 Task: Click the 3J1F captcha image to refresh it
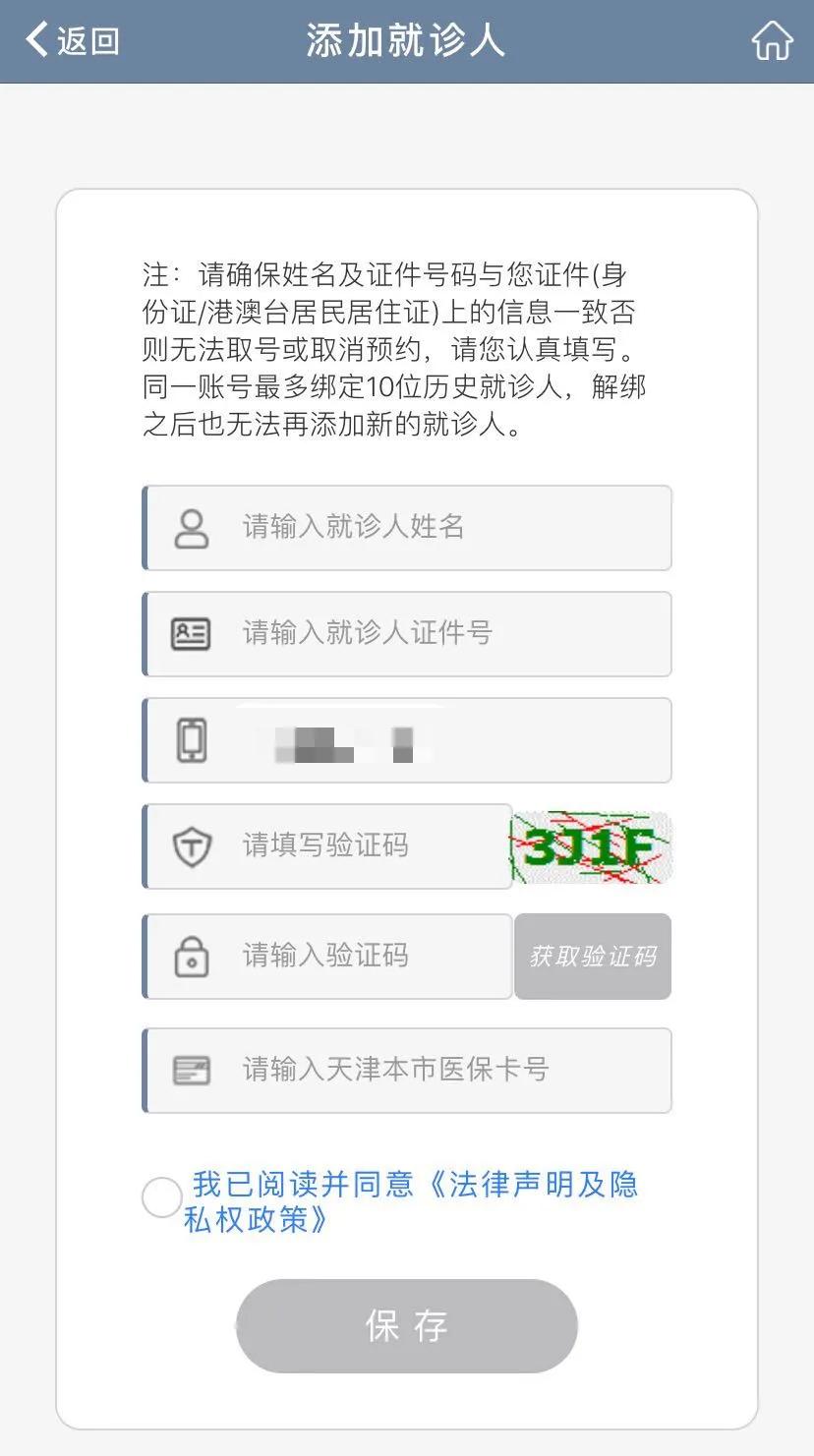click(590, 846)
